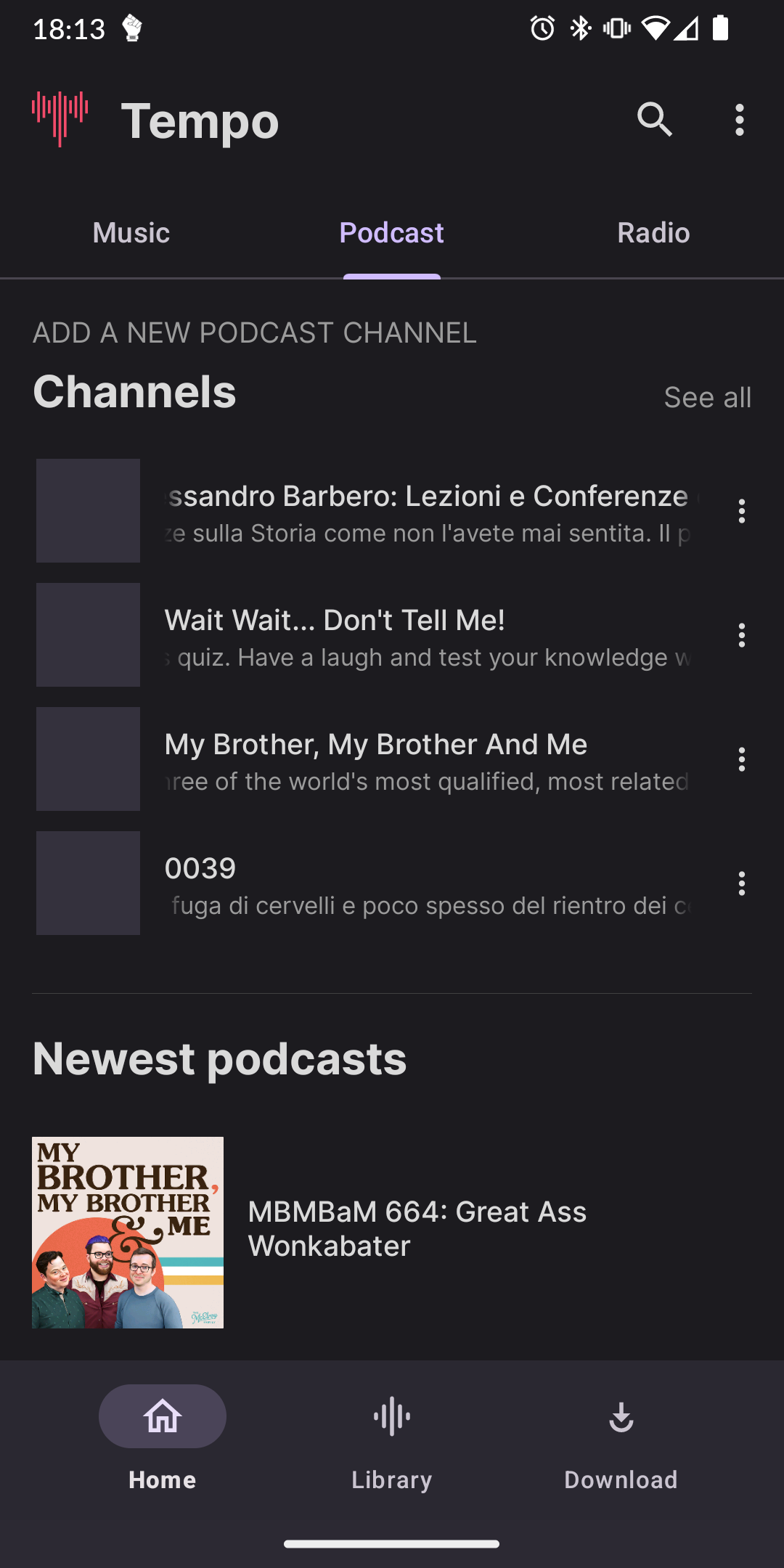
Task: Switch to the Radio tab
Action: tap(653, 233)
